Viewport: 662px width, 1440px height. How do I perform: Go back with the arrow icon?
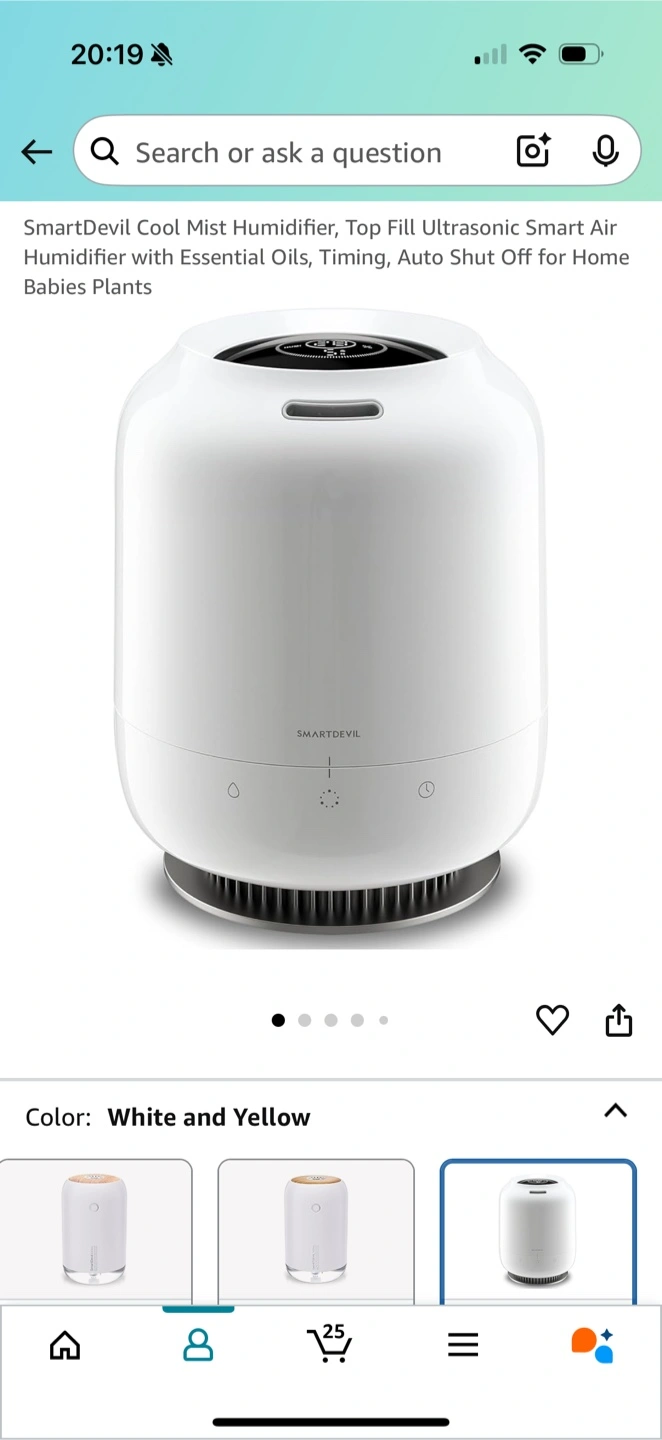click(x=37, y=152)
